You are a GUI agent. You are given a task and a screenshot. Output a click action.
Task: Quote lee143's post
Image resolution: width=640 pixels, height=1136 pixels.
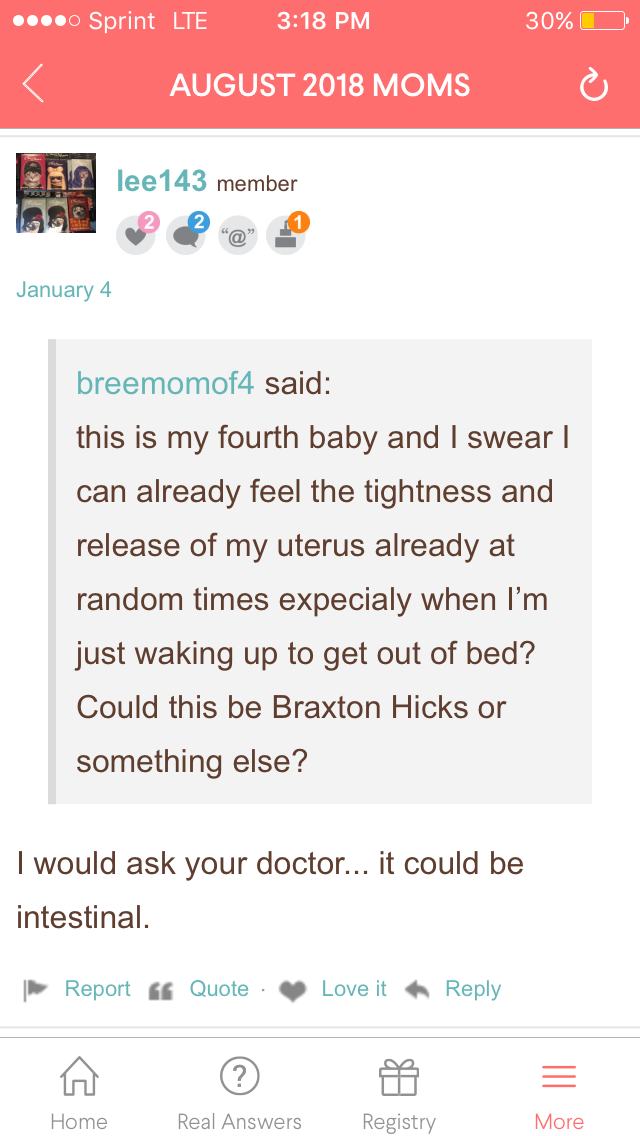(x=199, y=988)
